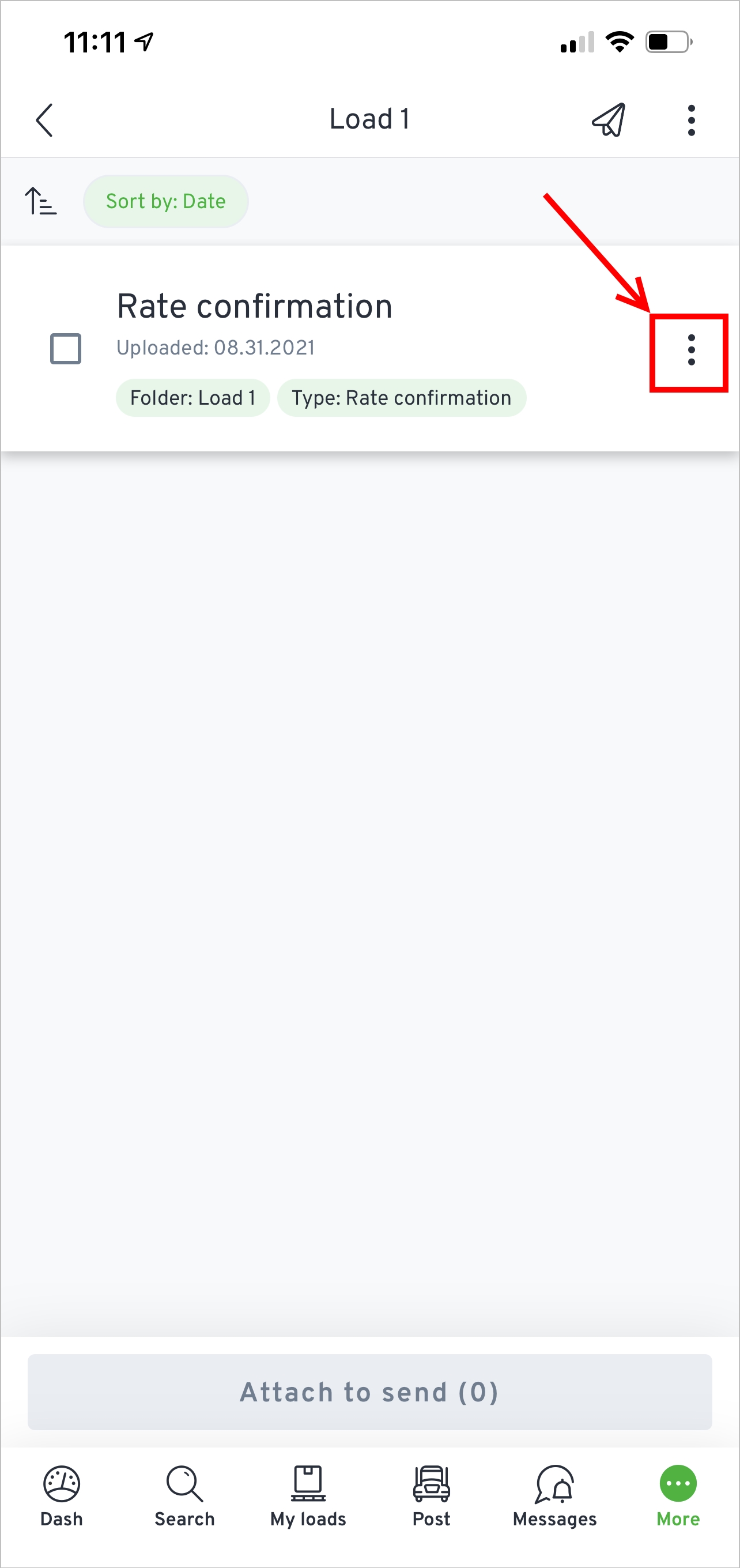Go back from Load 1 folder
The image size is (740, 1568).
coord(44,120)
